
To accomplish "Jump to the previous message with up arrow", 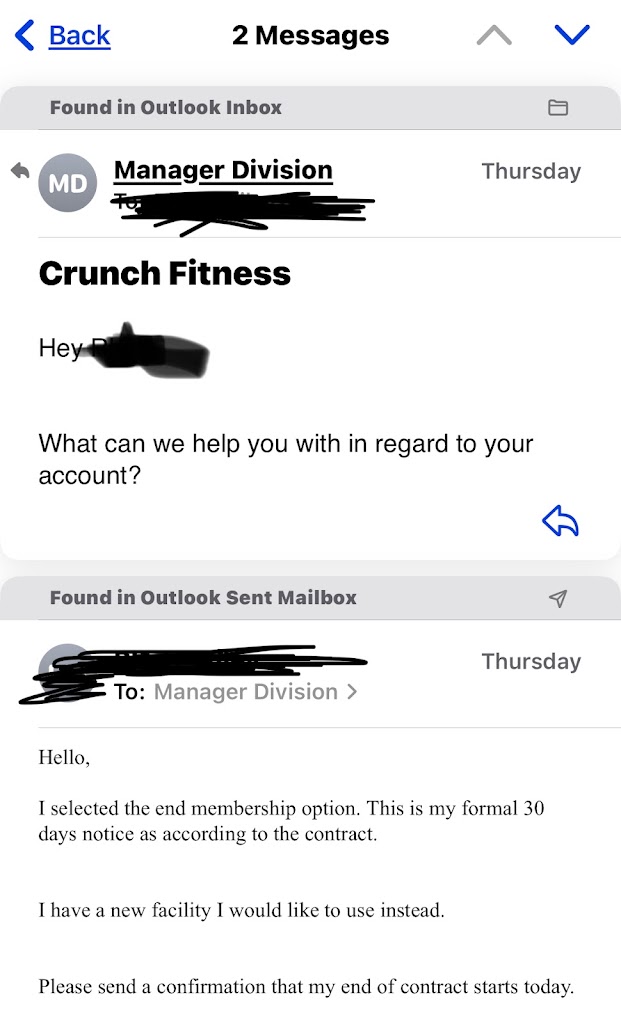I will click(x=494, y=37).
